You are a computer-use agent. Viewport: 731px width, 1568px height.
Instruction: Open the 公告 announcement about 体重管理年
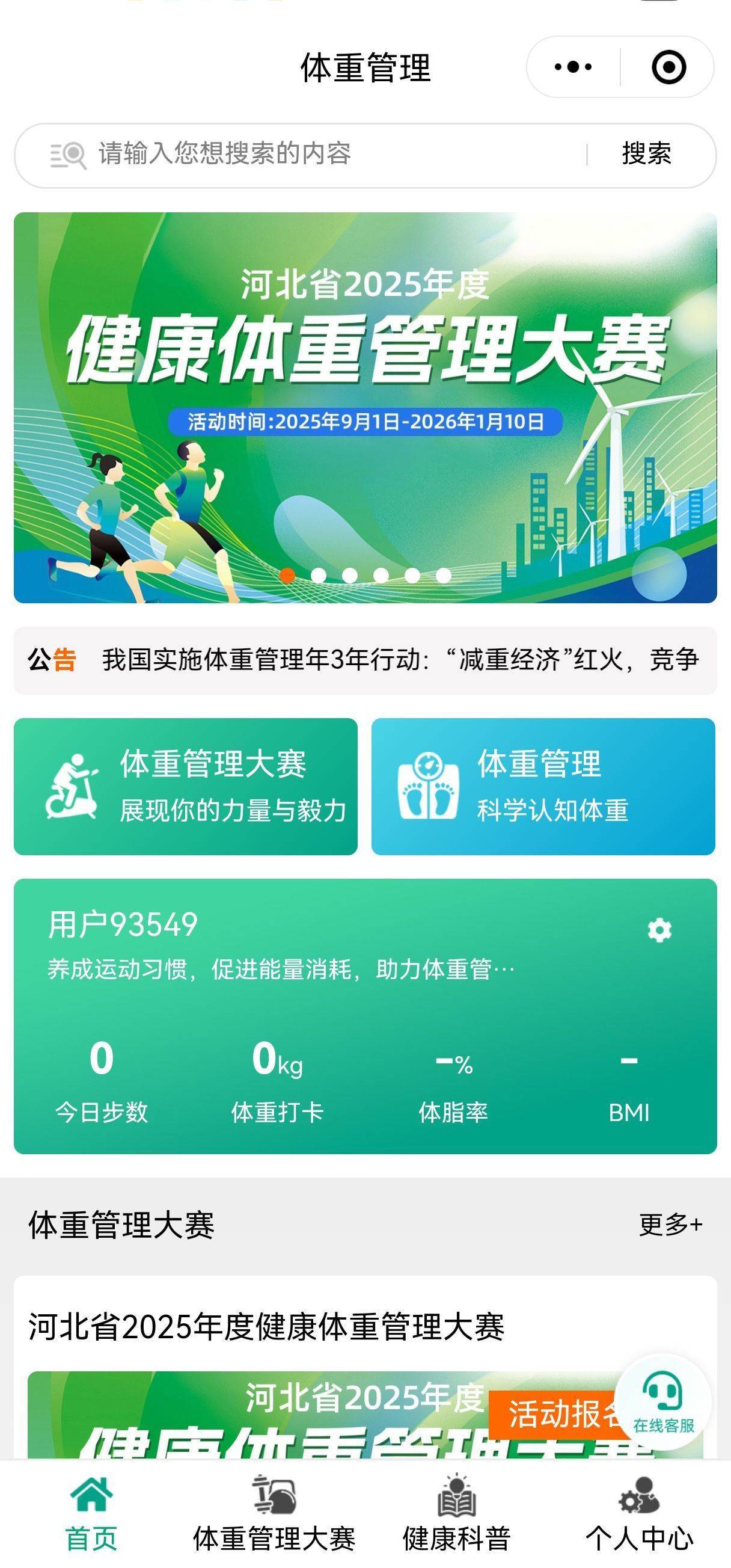365,660
